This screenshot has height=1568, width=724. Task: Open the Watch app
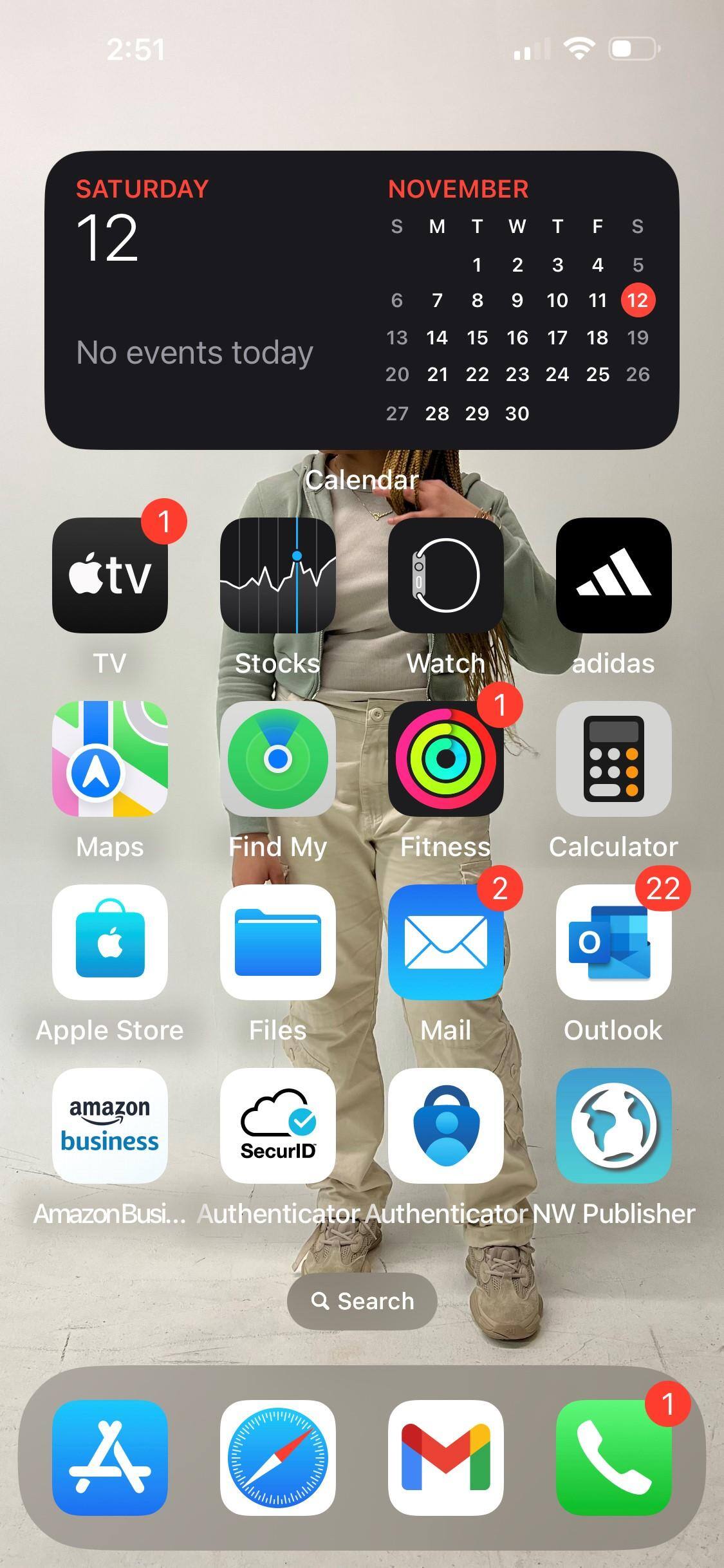(446, 575)
